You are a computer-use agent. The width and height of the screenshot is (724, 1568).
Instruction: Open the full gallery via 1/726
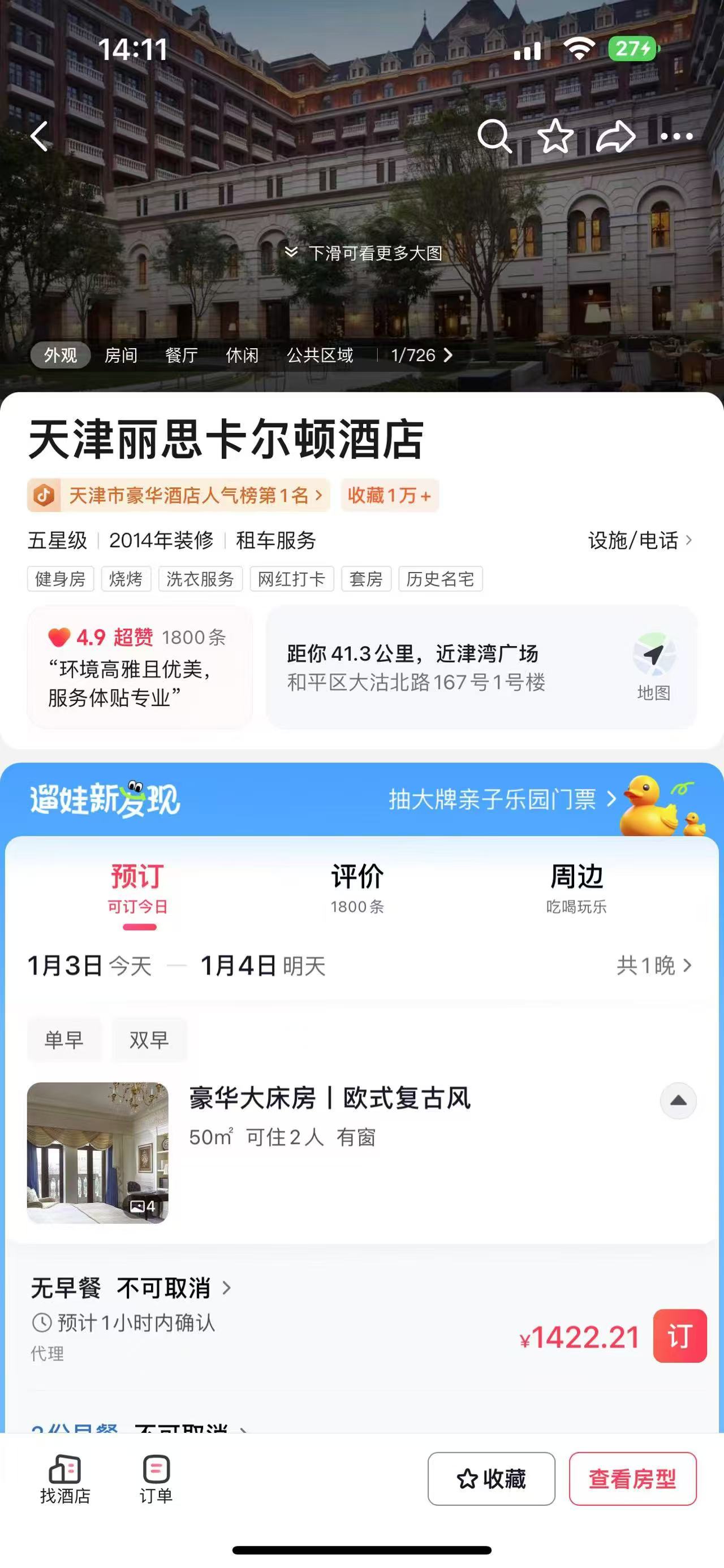[x=421, y=355]
